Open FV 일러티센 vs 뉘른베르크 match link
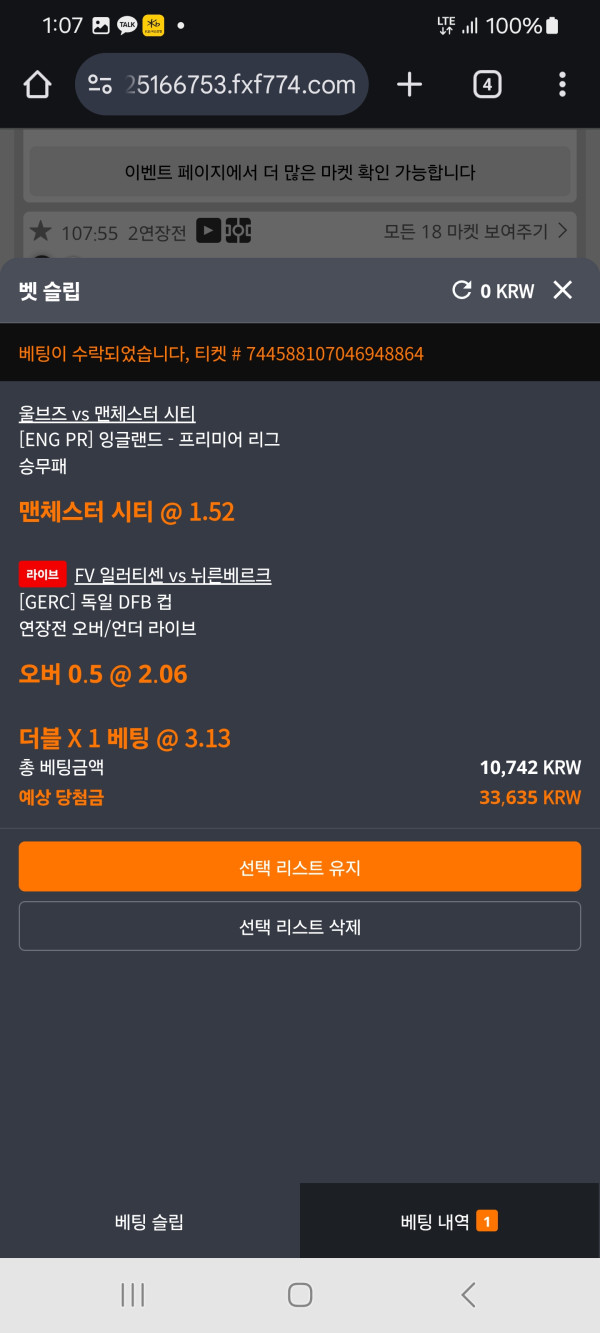Screen dimensions: 600x1333 [173, 575]
